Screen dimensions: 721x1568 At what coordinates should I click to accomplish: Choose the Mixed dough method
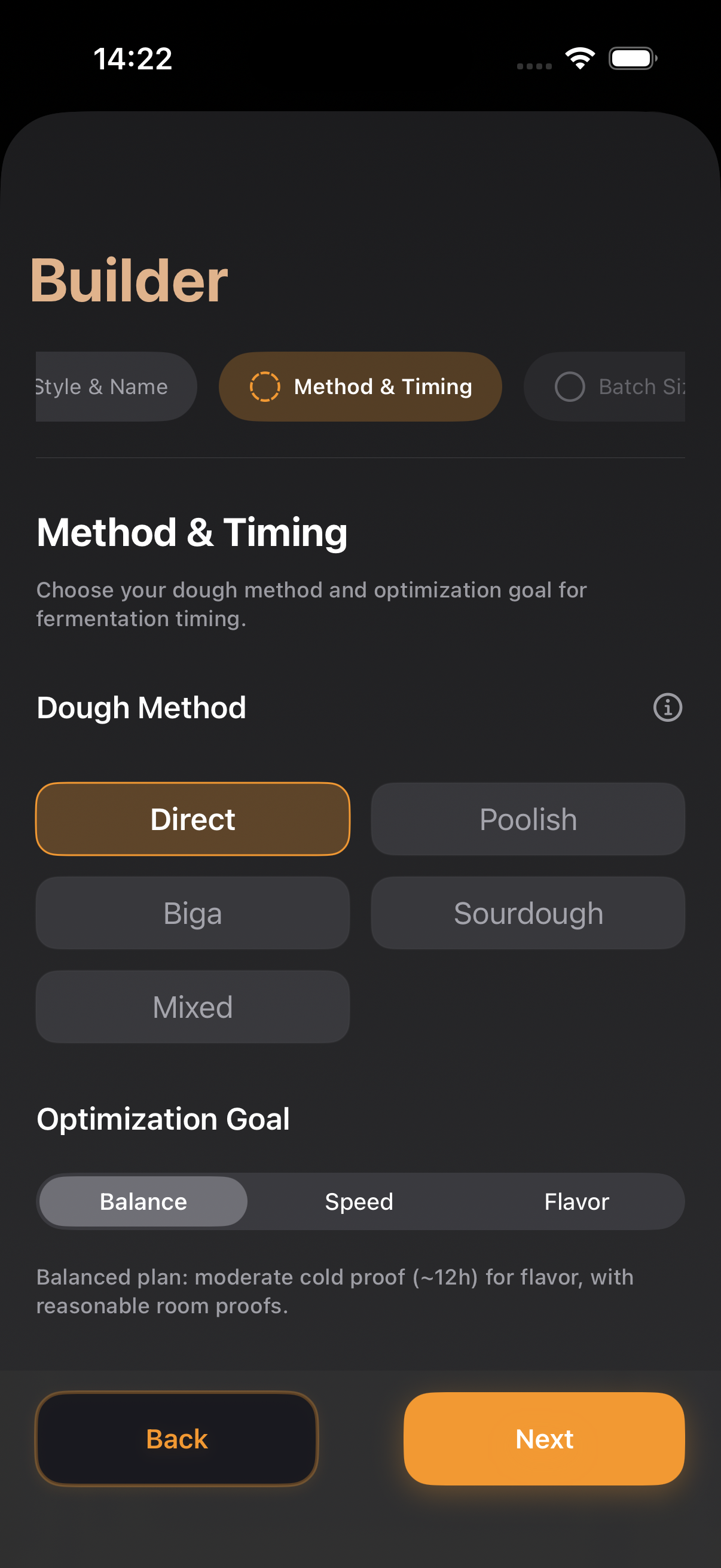pos(193,1007)
